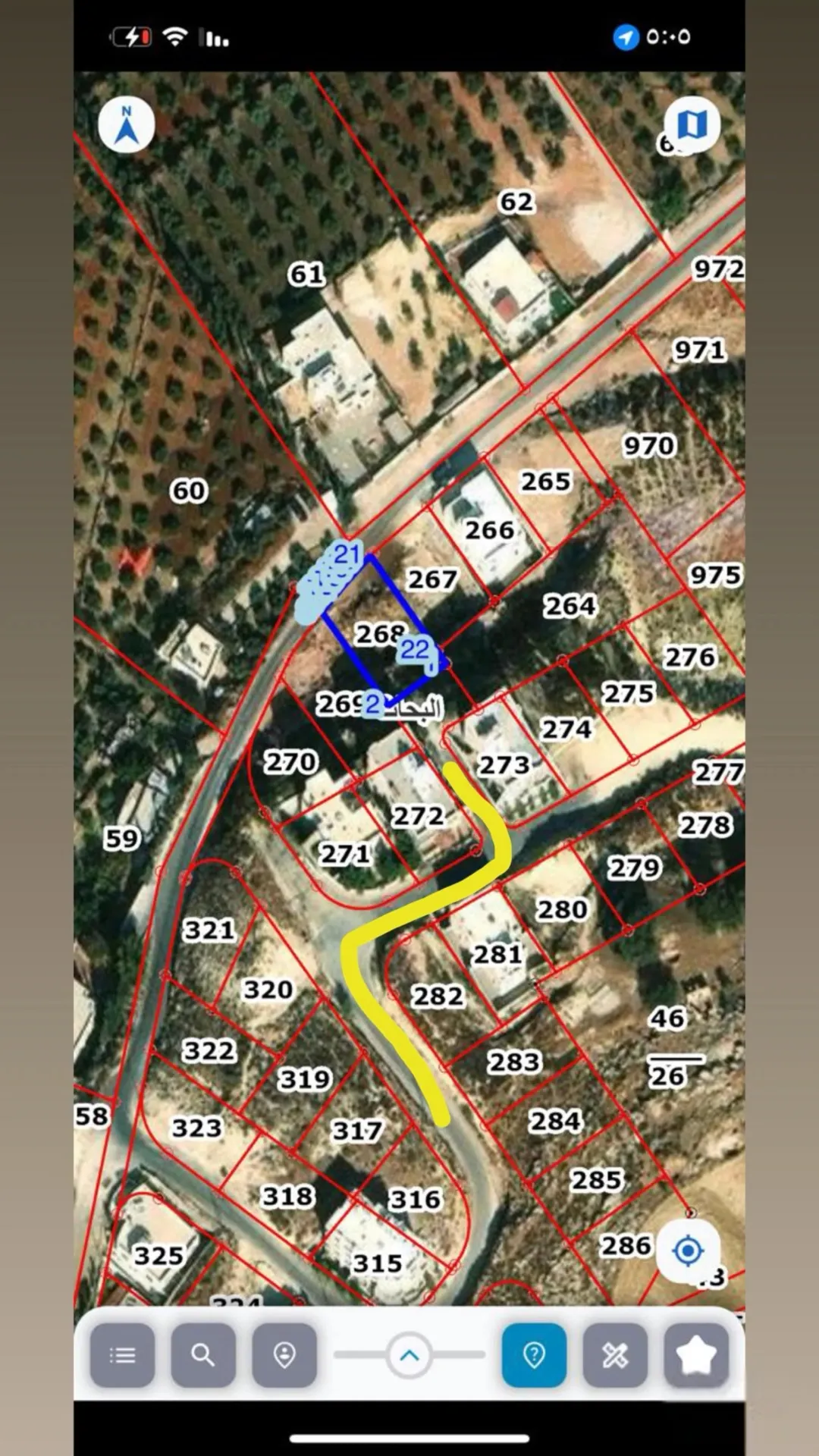Image resolution: width=819 pixels, height=1456 pixels.
Task: Center map on my location
Action: [688, 1250]
